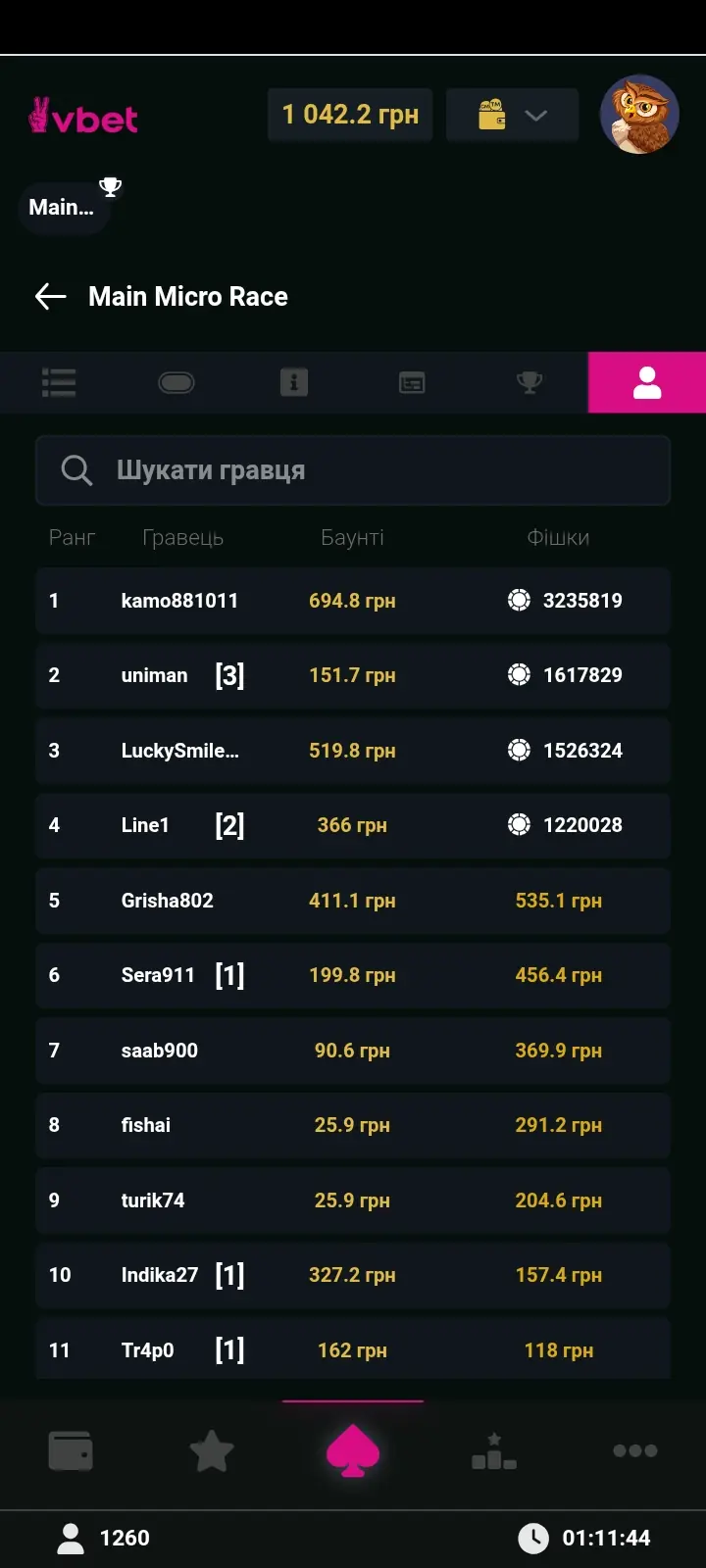Open the tournament info tab
706x1568 pixels.
click(294, 382)
